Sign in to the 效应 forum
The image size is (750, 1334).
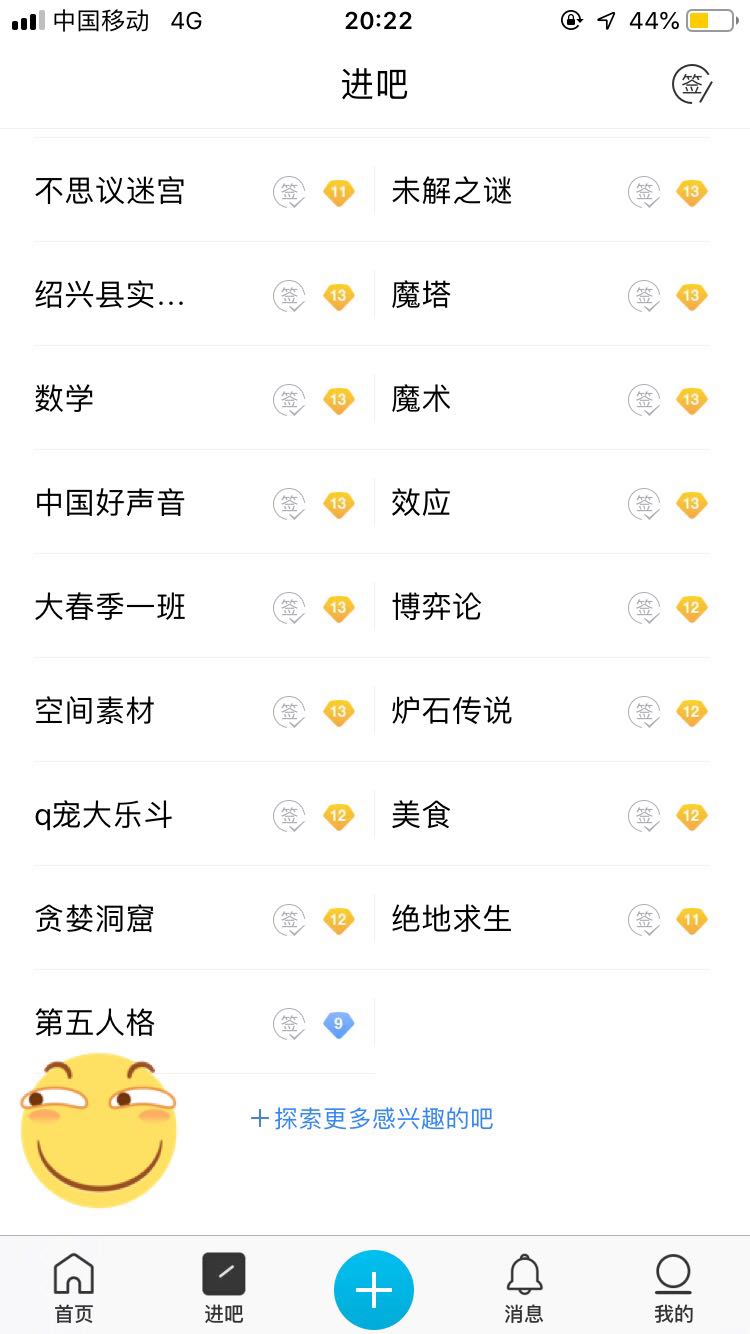coord(645,504)
